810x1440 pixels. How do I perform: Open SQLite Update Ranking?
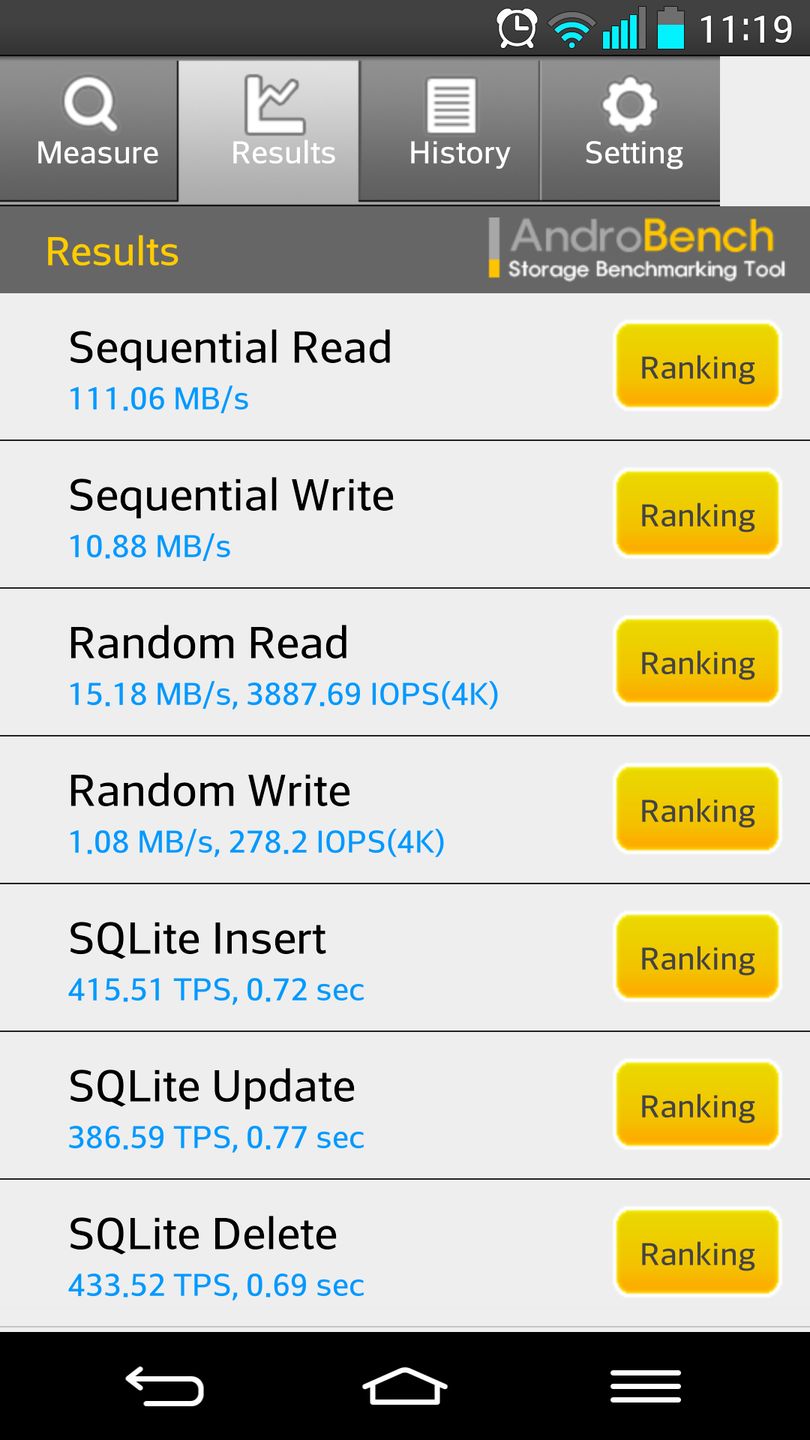[x=697, y=1105]
